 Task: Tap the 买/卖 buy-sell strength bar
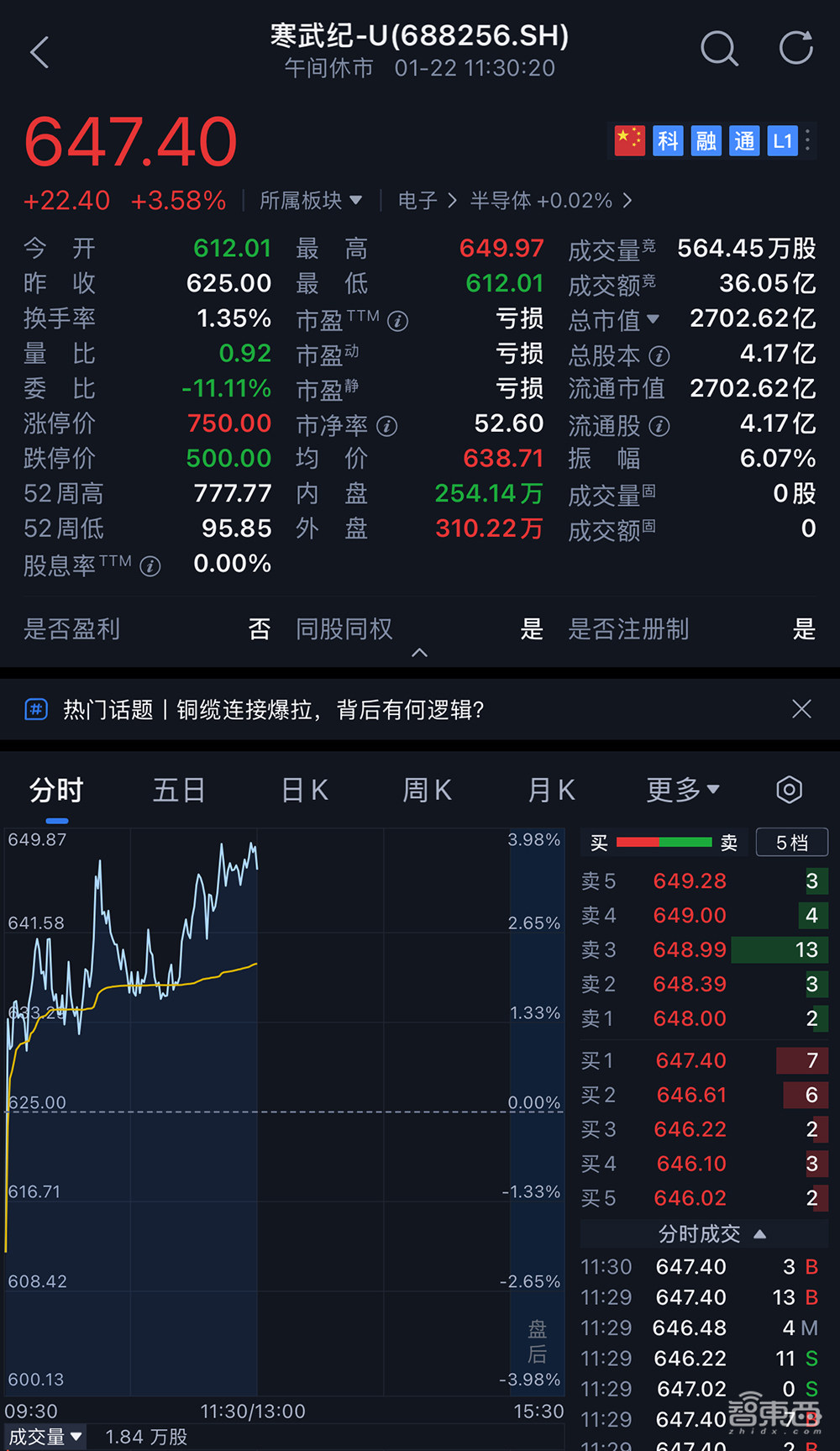tap(664, 840)
